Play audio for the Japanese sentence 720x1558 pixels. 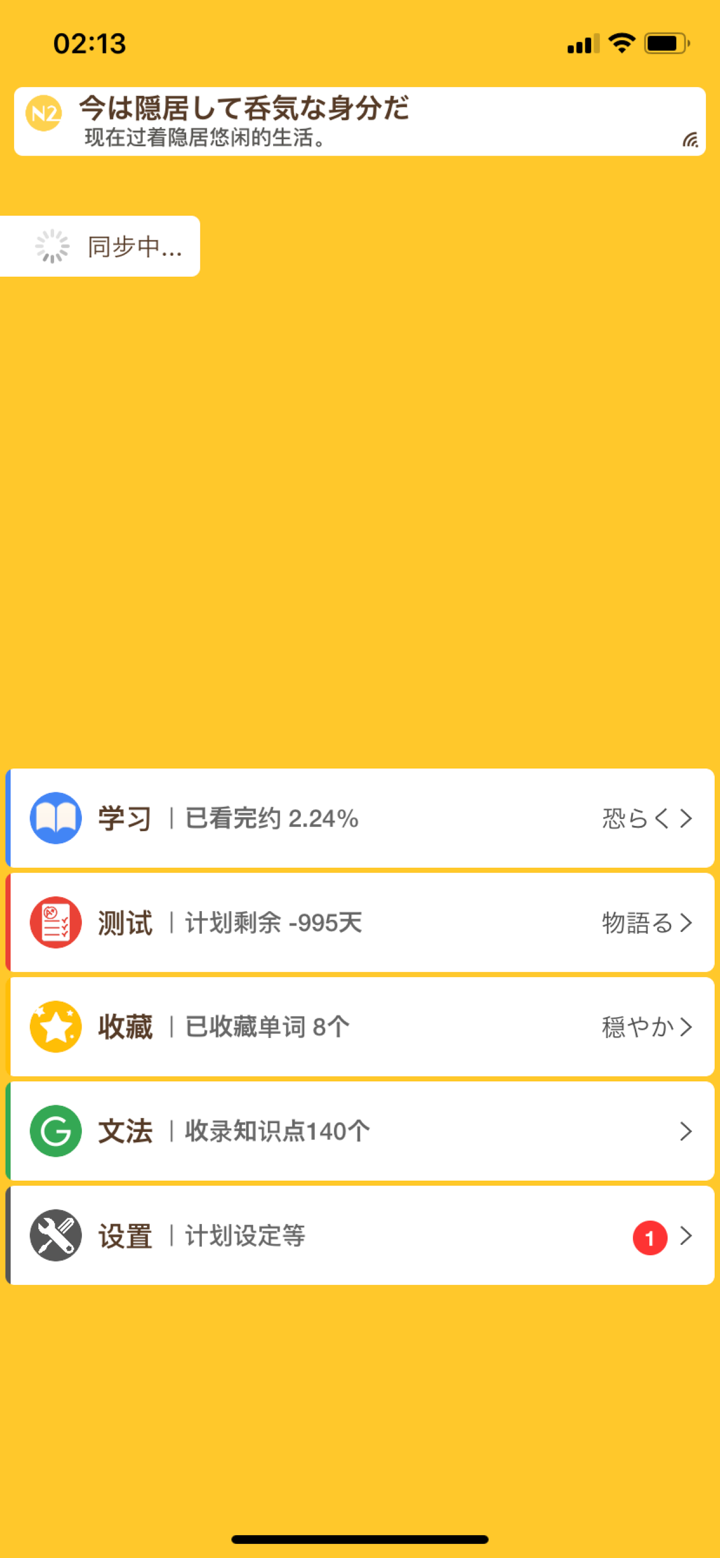(x=689, y=140)
